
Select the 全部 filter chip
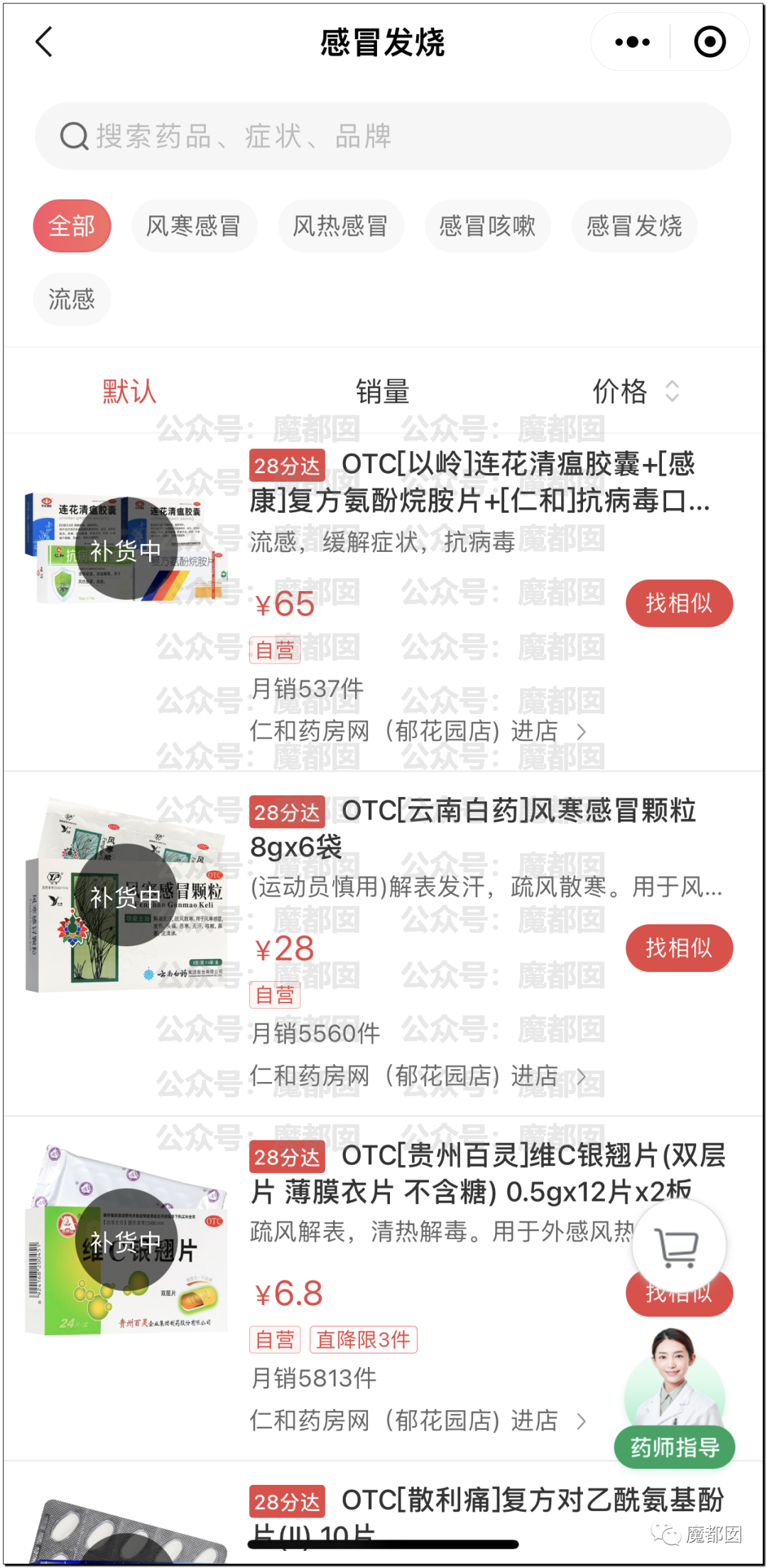click(72, 227)
